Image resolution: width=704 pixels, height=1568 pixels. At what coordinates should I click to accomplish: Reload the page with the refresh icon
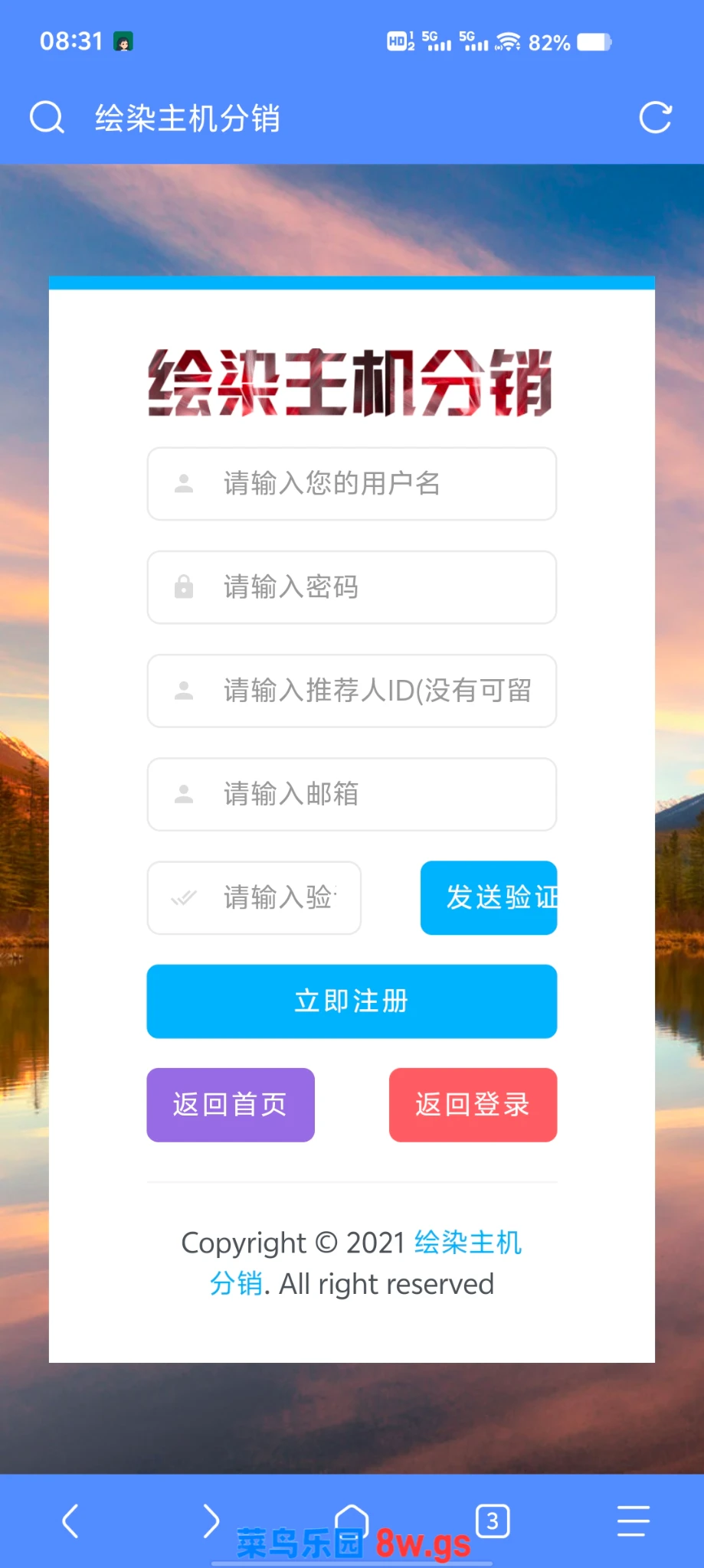click(x=656, y=118)
